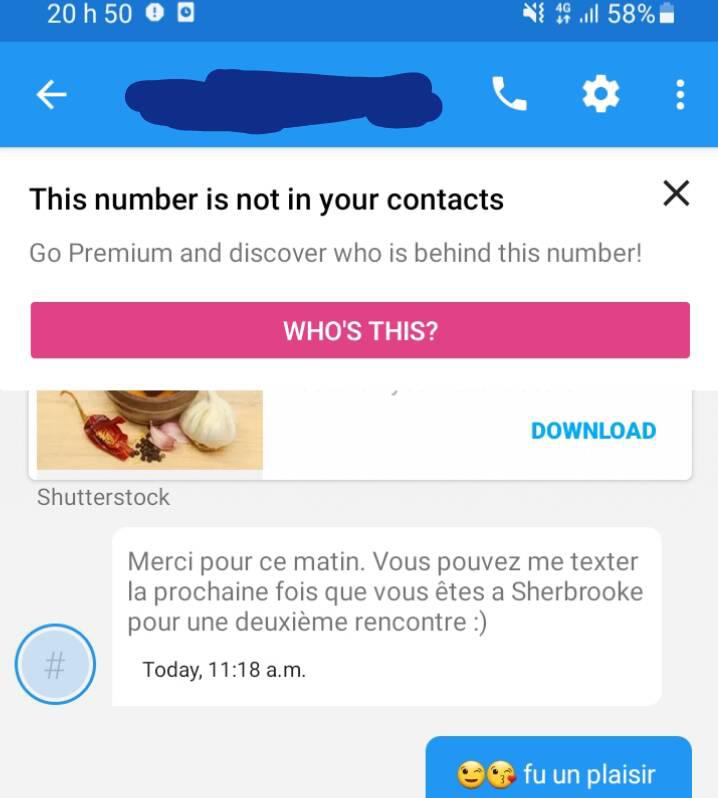Open the sender's # avatar
Image resolution: width=718 pixels, height=798 pixels.
click(x=55, y=664)
